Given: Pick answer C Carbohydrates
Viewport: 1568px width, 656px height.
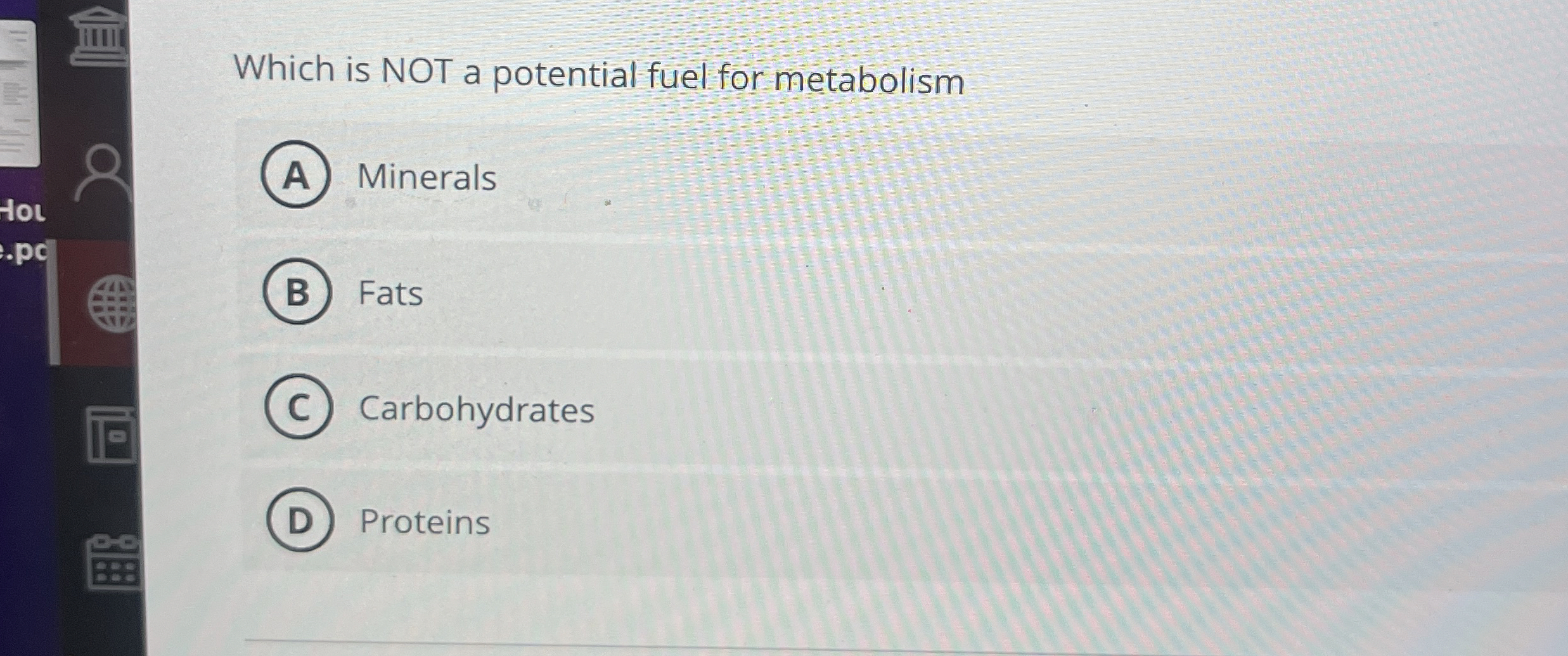Looking at the screenshot, I should click(298, 407).
